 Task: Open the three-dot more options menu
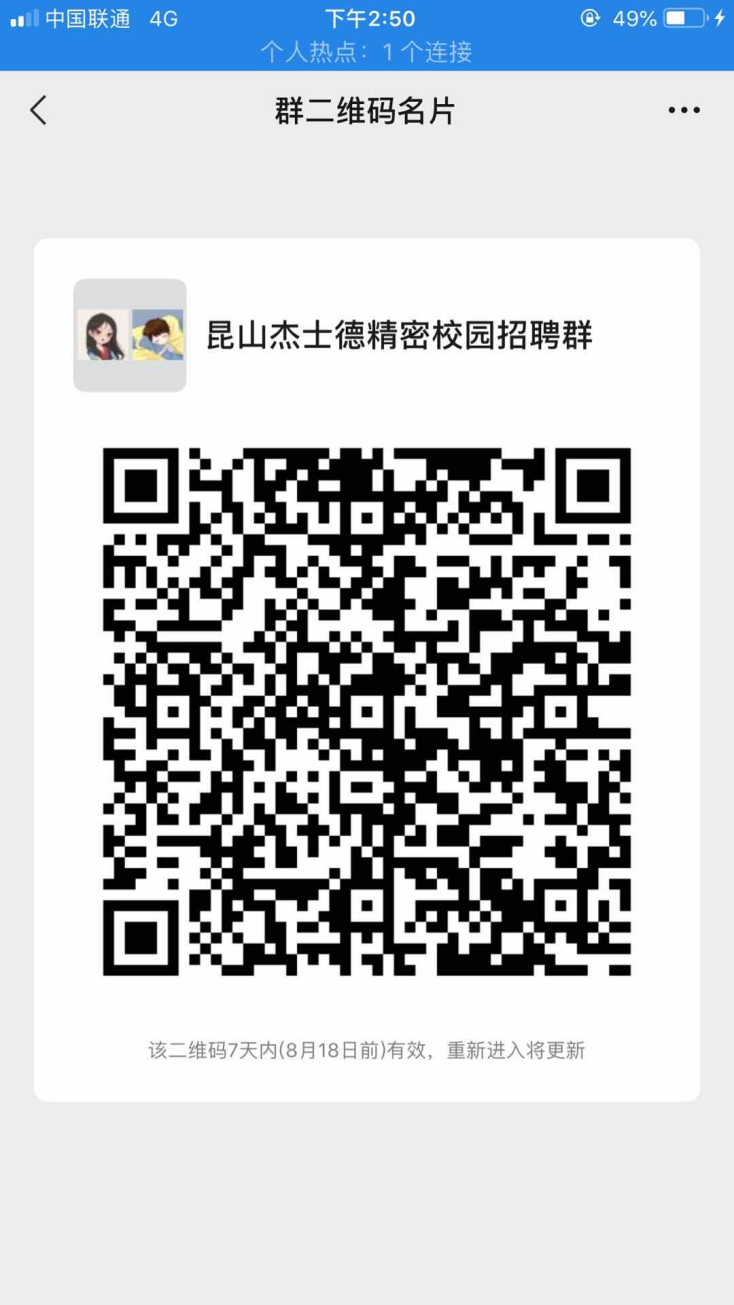(684, 110)
